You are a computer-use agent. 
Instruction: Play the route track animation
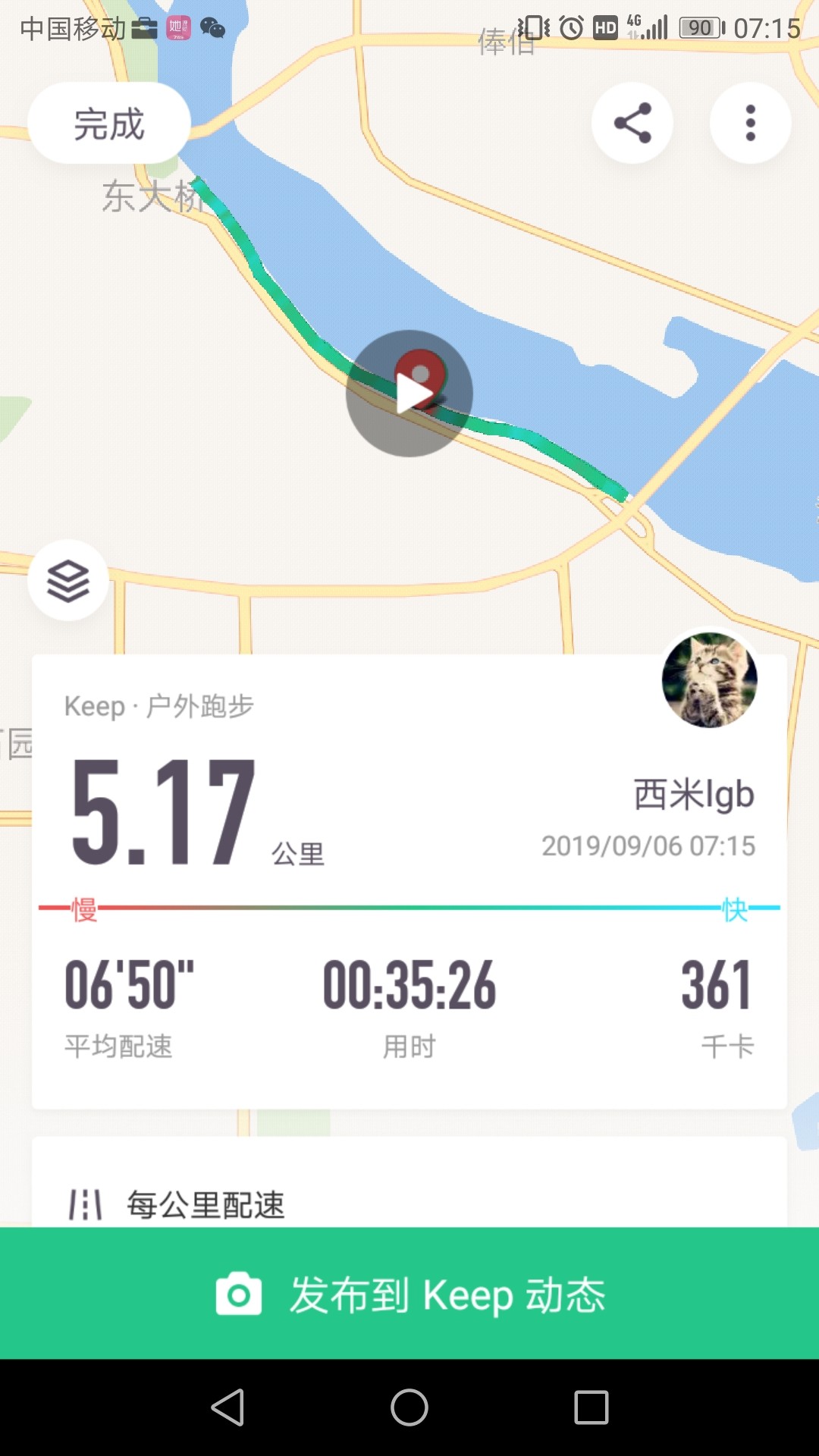409,394
